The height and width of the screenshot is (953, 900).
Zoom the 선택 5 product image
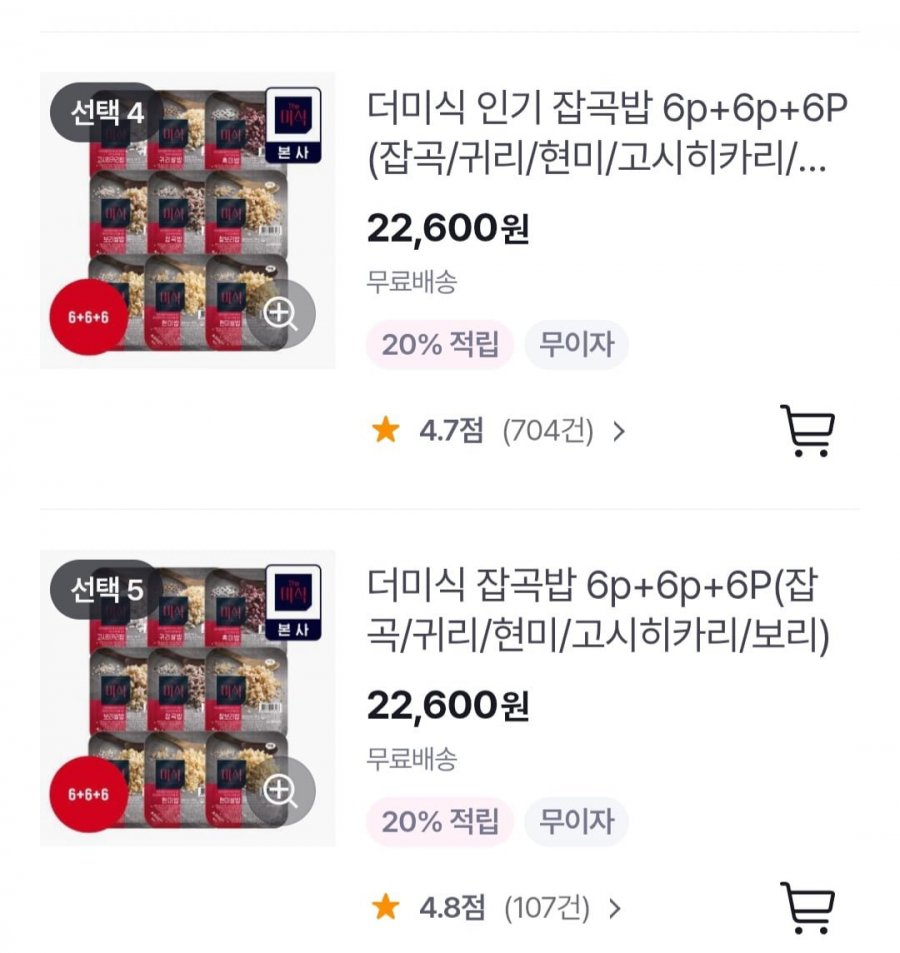pyautogui.click(x=281, y=792)
